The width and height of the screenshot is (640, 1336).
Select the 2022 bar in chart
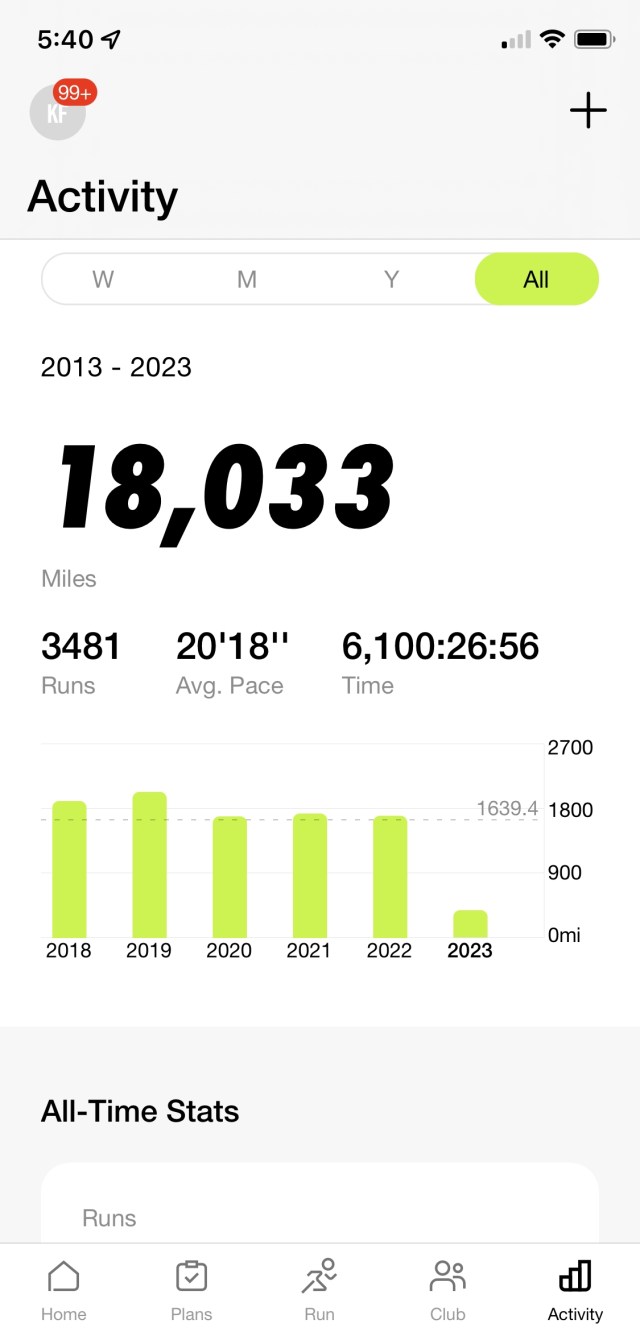pos(390,876)
